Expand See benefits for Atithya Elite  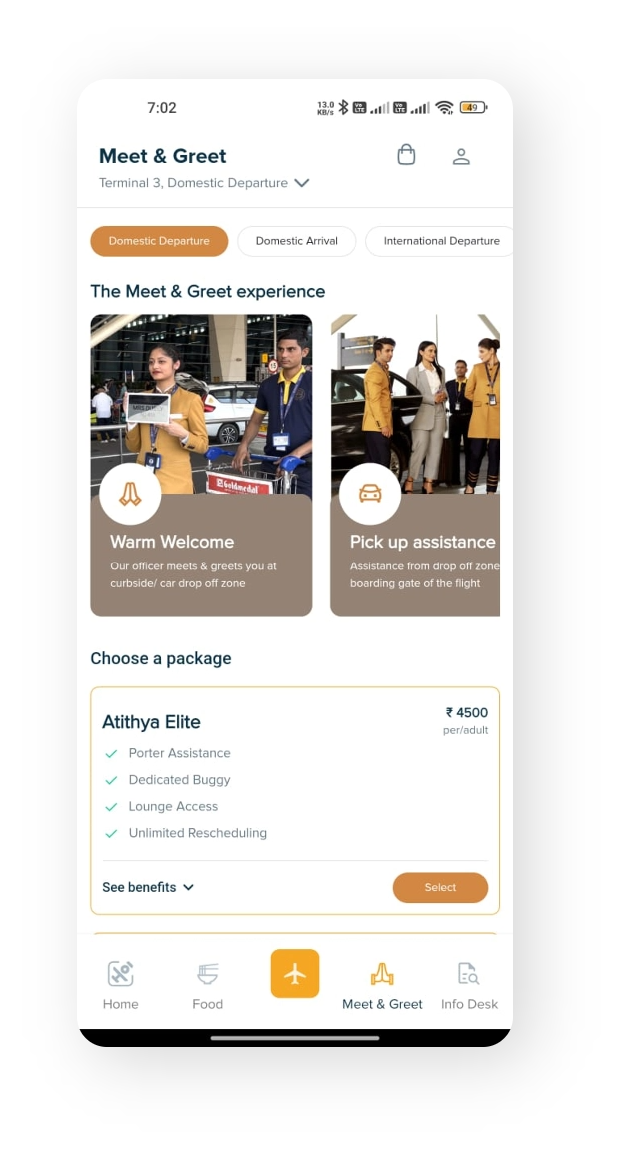pyautogui.click(x=148, y=887)
